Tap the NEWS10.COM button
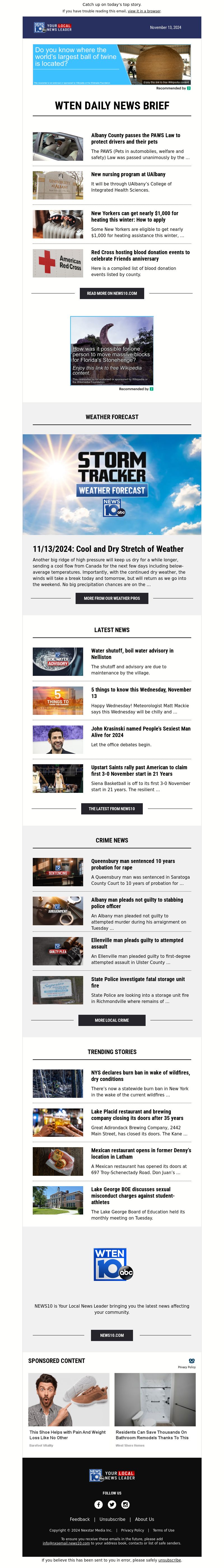The width and height of the screenshot is (224, 1568). point(112,1335)
